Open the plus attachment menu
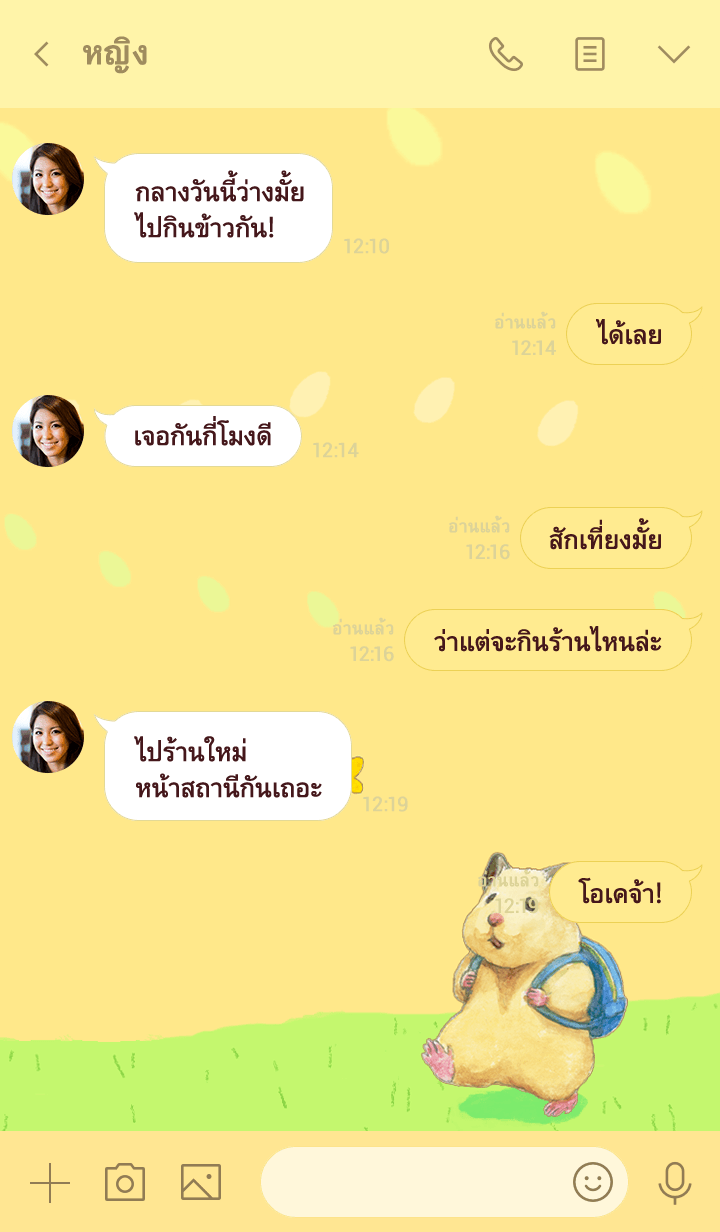Viewport: 720px width, 1232px height. (x=50, y=1183)
